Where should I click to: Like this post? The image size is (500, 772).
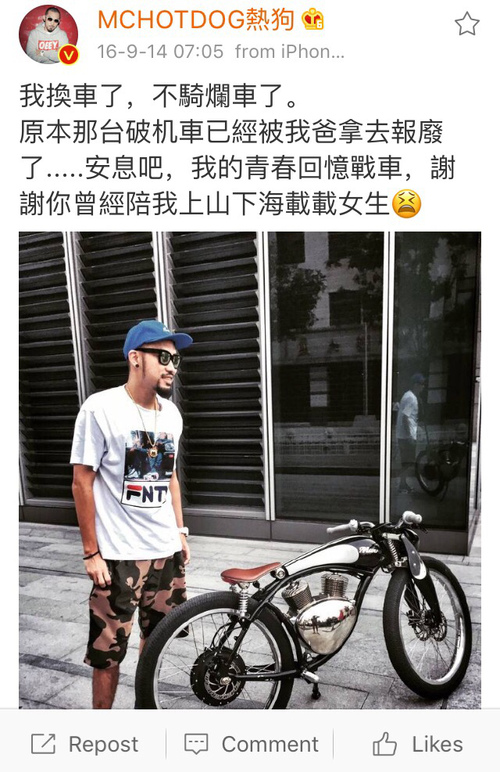pyautogui.click(x=417, y=744)
